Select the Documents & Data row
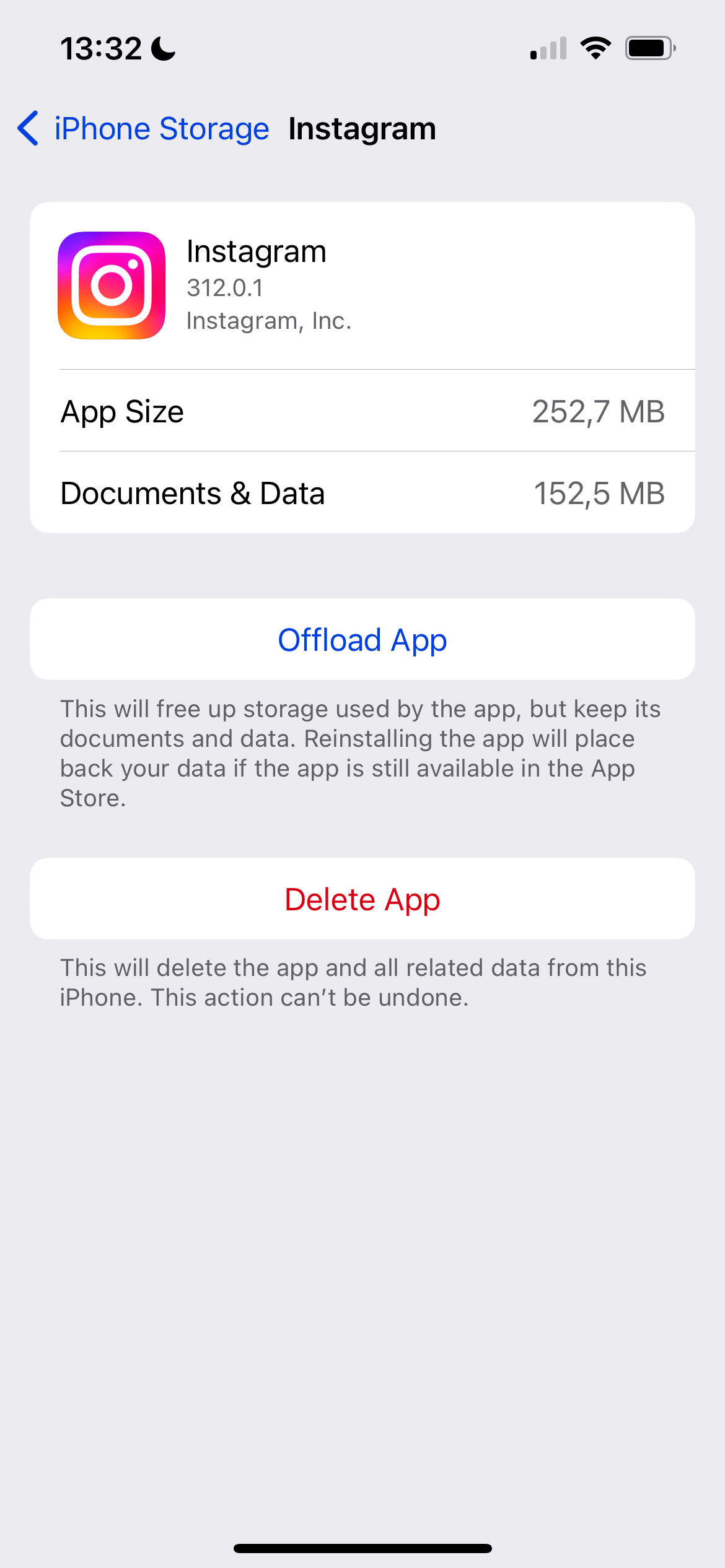 pos(362,493)
